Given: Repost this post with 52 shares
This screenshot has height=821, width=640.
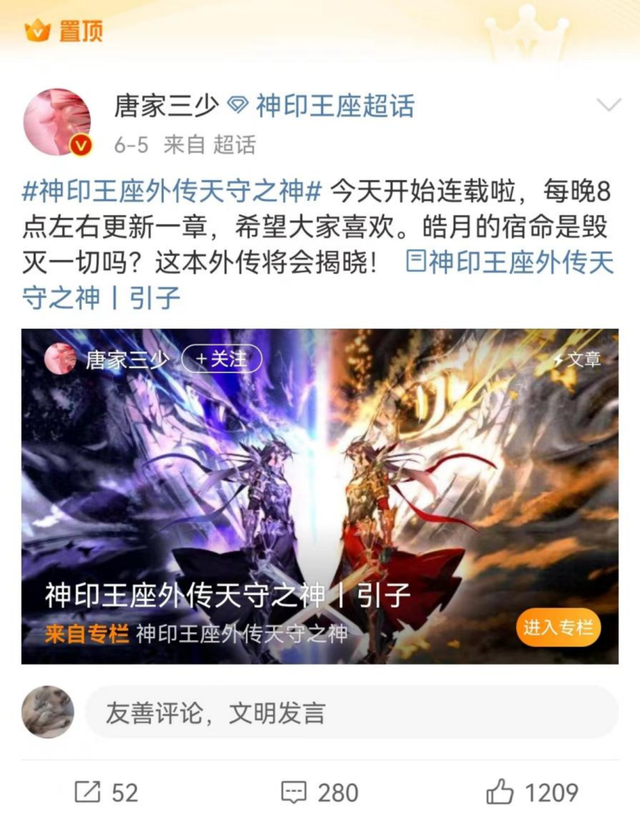Looking at the screenshot, I should pos(107,792).
